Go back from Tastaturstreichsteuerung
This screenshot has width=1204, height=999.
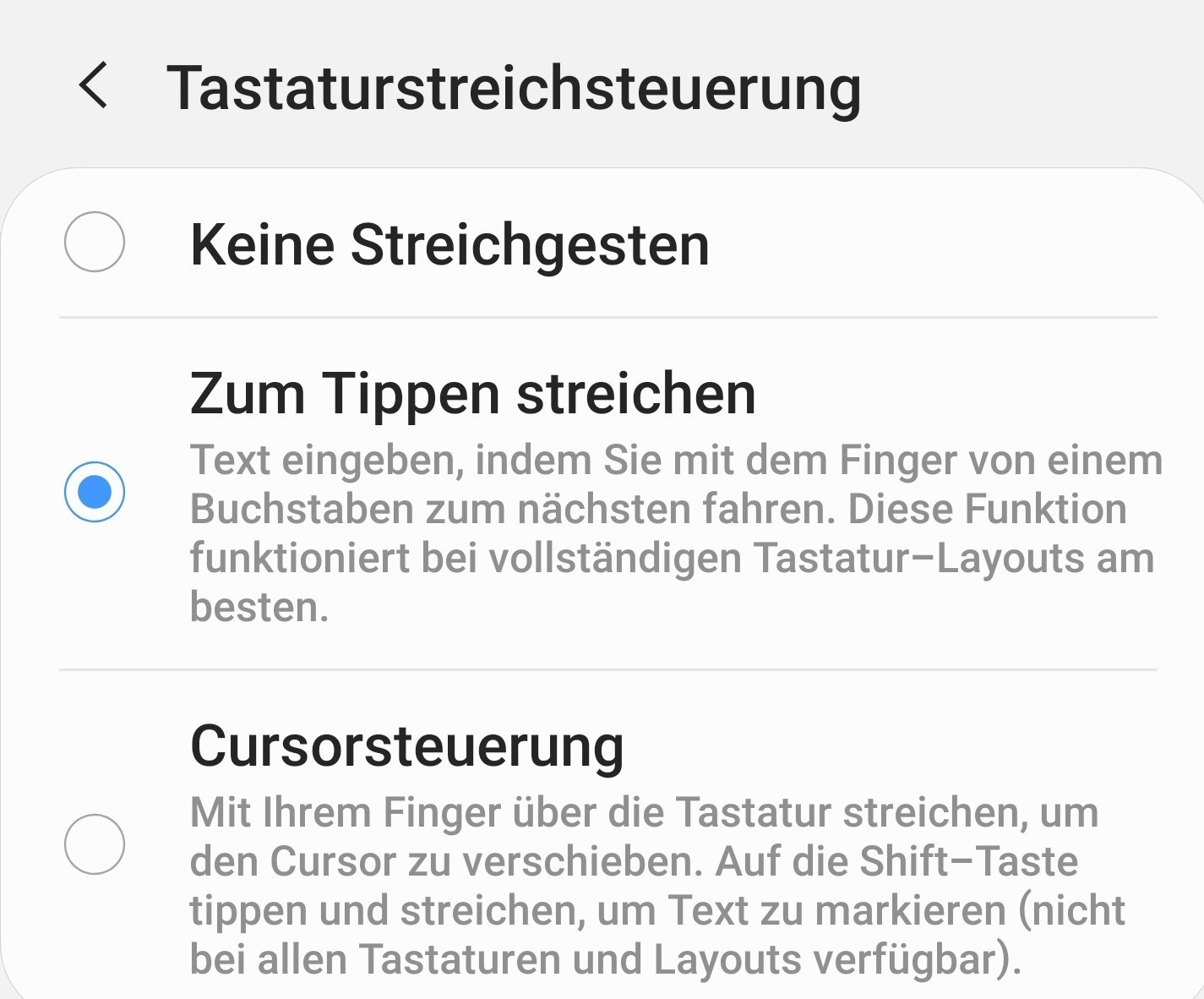pyautogui.click(x=94, y=86)
